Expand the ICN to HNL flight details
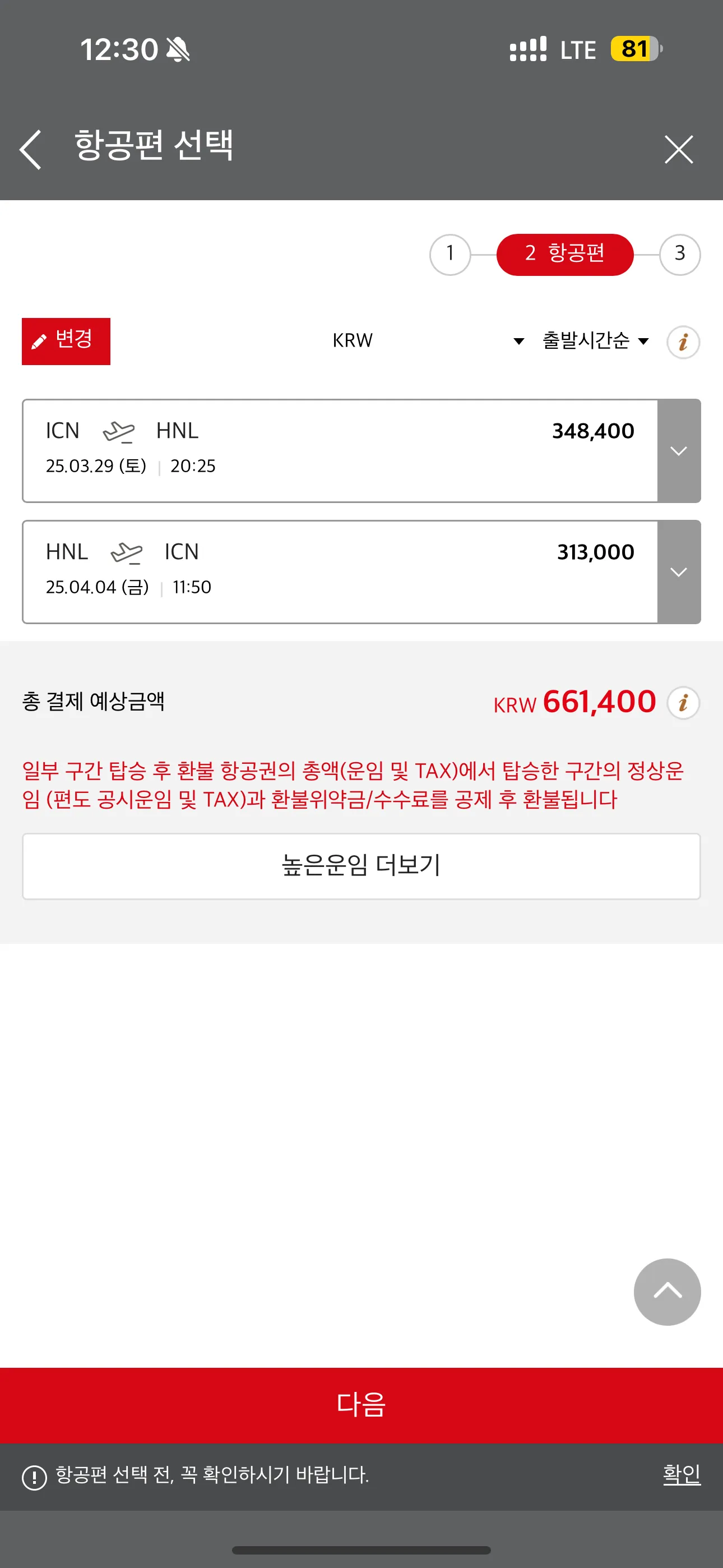This screenshot has height=1568, width=723. 679,451
